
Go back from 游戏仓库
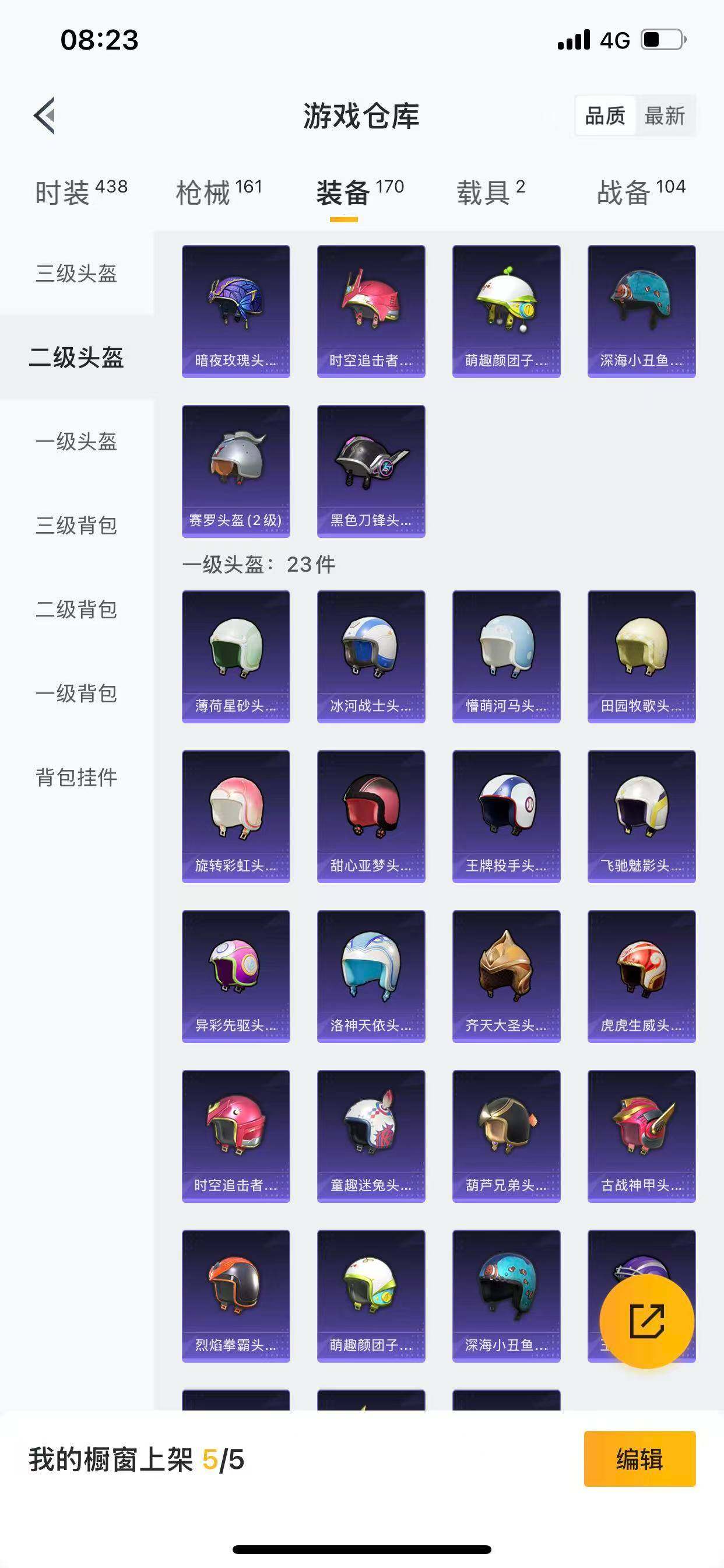coord(44,115)
